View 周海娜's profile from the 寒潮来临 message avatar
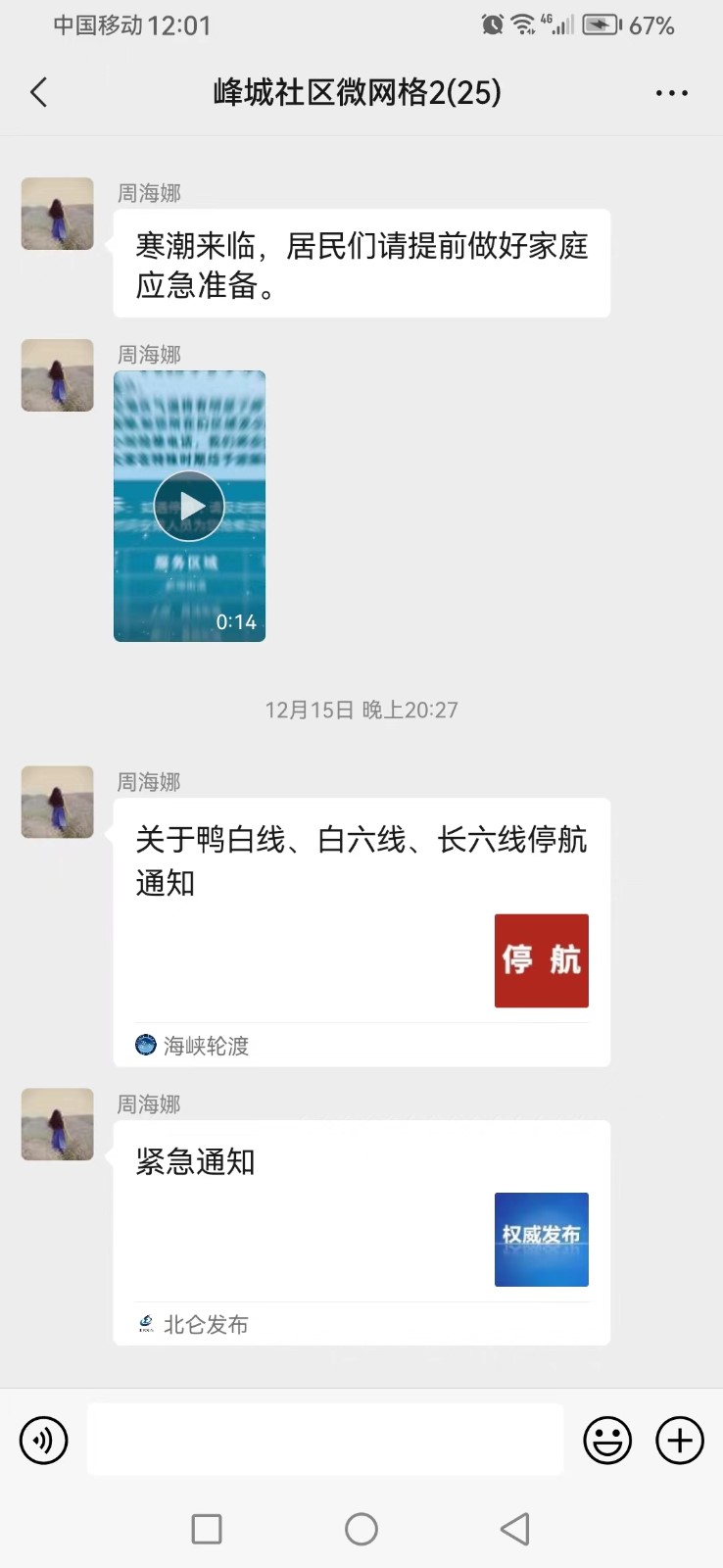This screenshot has width=723, height=1568. tap(58, 214)
